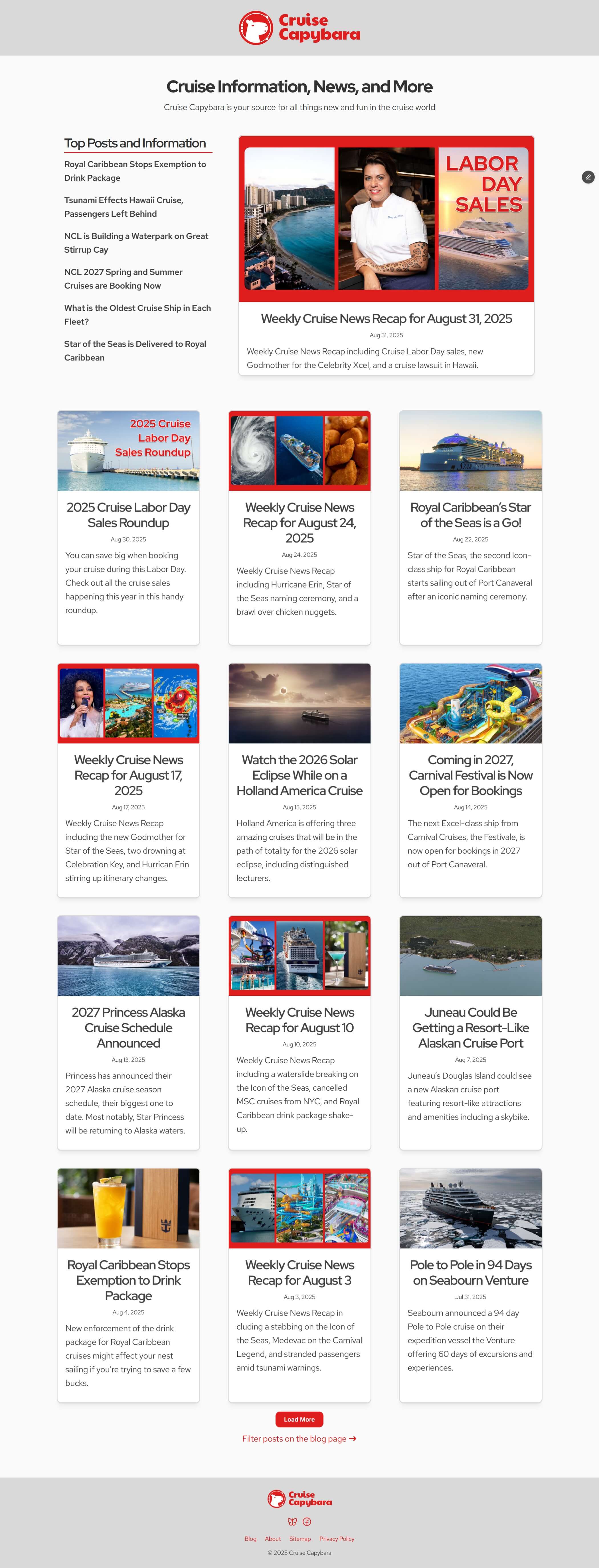Open What is the Oldest Cruise Ship link

click(x=137, y=315)
